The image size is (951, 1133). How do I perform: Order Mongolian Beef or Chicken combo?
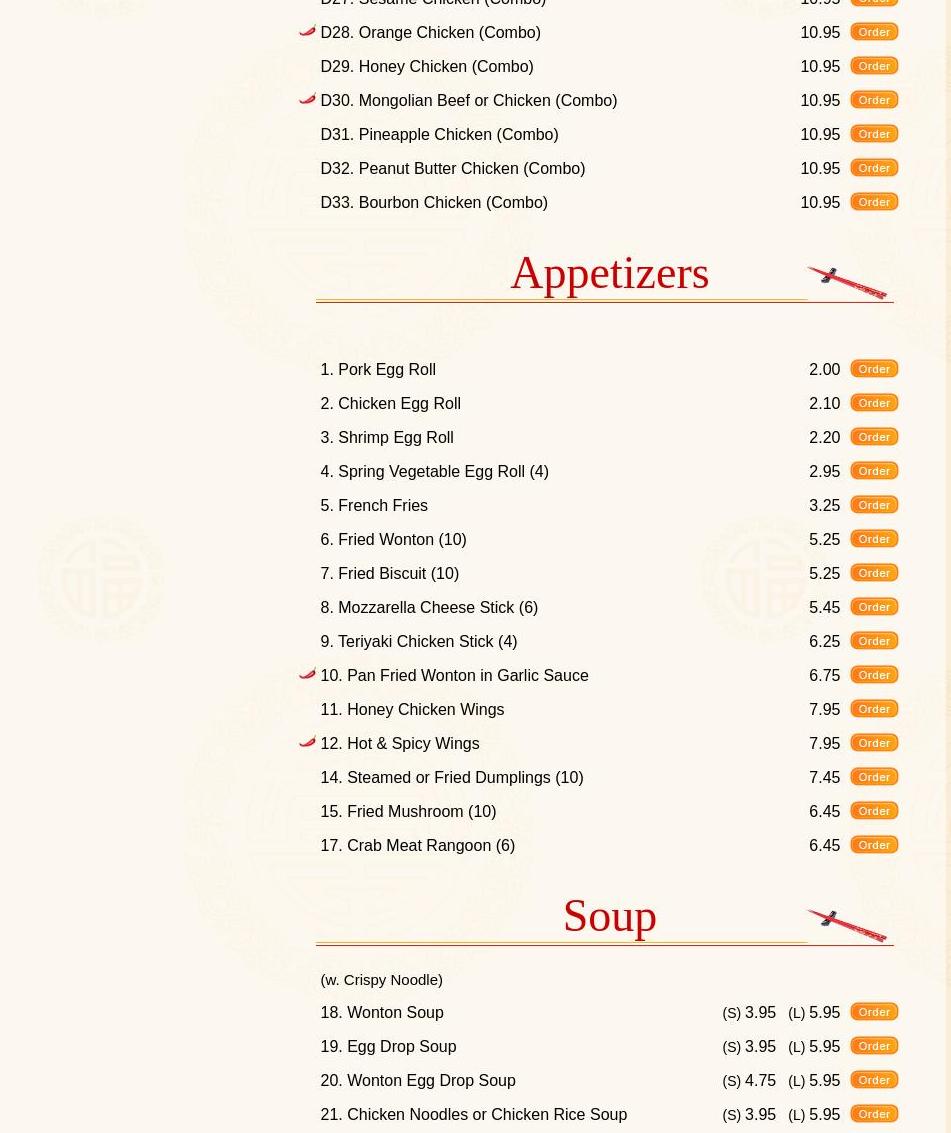click(873, 100)
